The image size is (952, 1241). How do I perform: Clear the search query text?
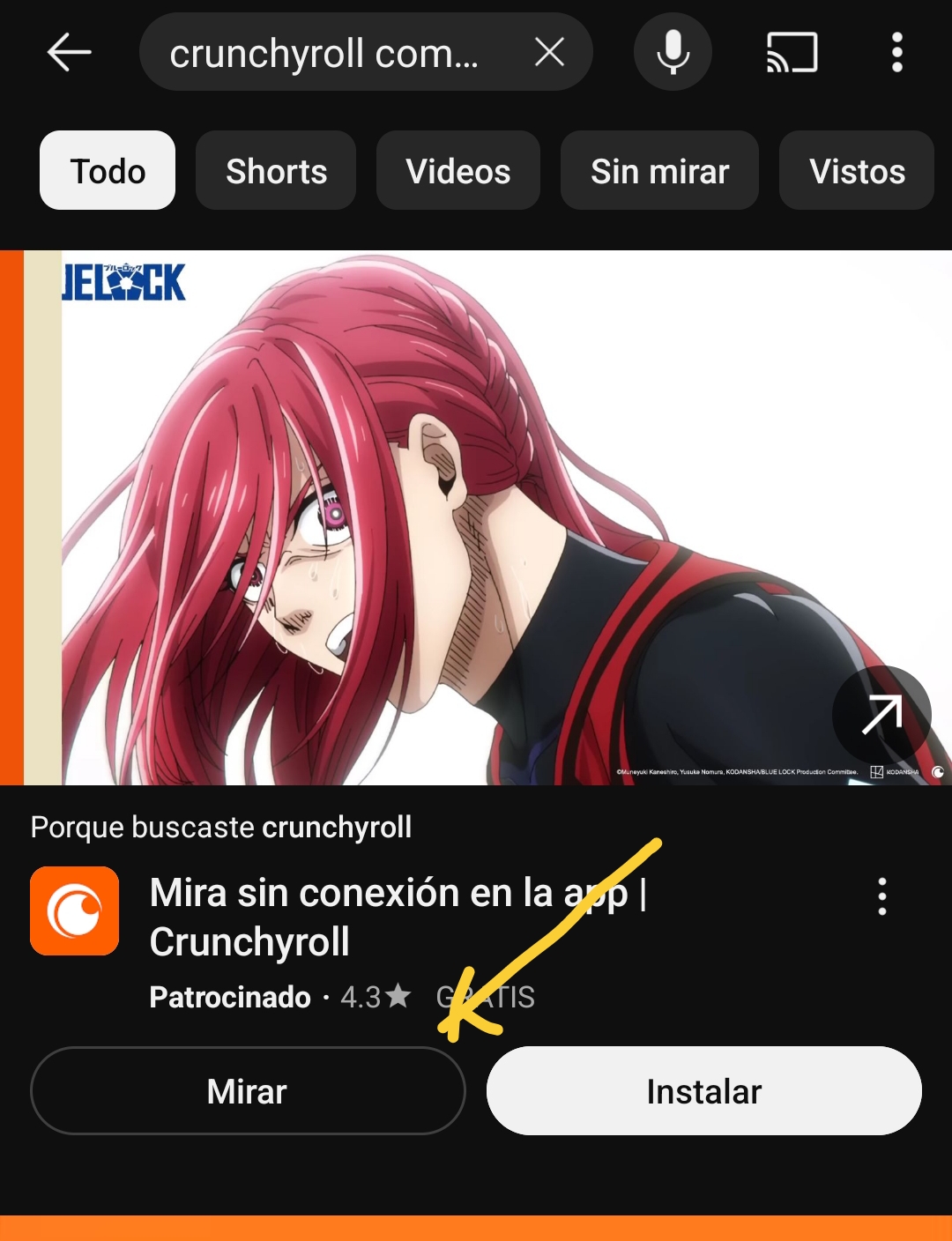click(549, 53)
